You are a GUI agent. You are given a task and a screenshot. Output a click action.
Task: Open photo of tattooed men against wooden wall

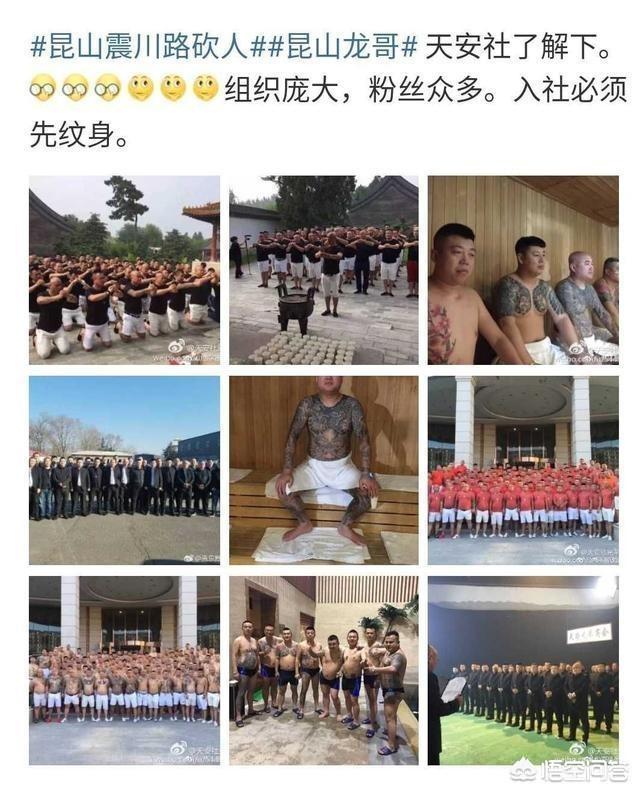pyautogui.click(x=523, y=270)
